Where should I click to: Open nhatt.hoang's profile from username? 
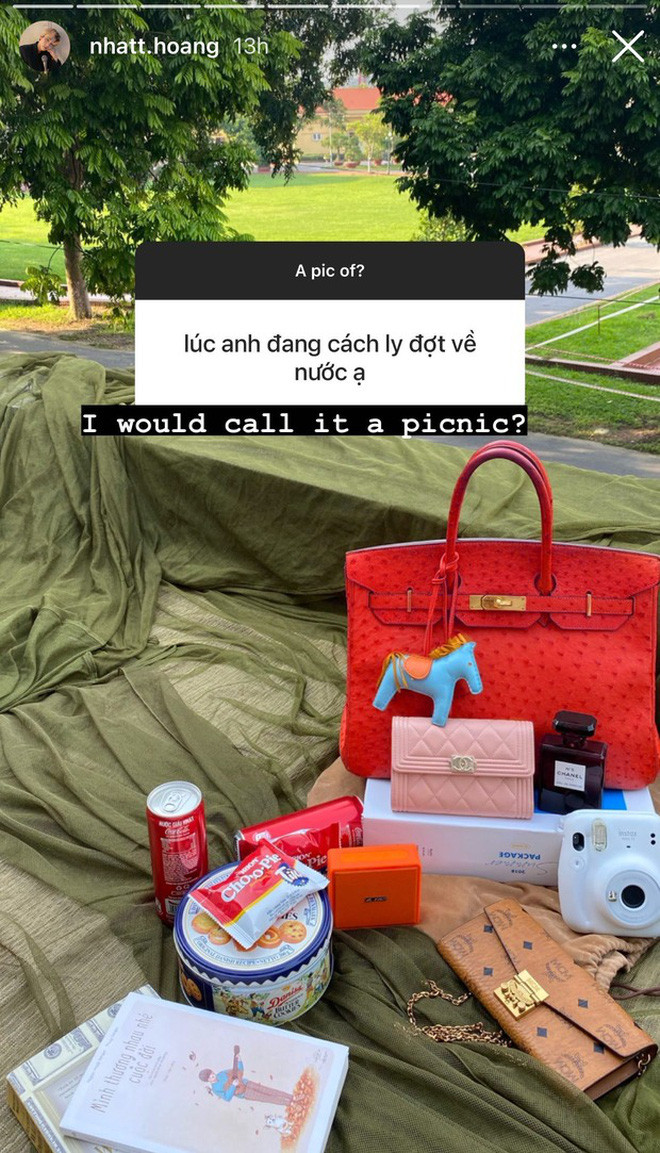[154, 46]
